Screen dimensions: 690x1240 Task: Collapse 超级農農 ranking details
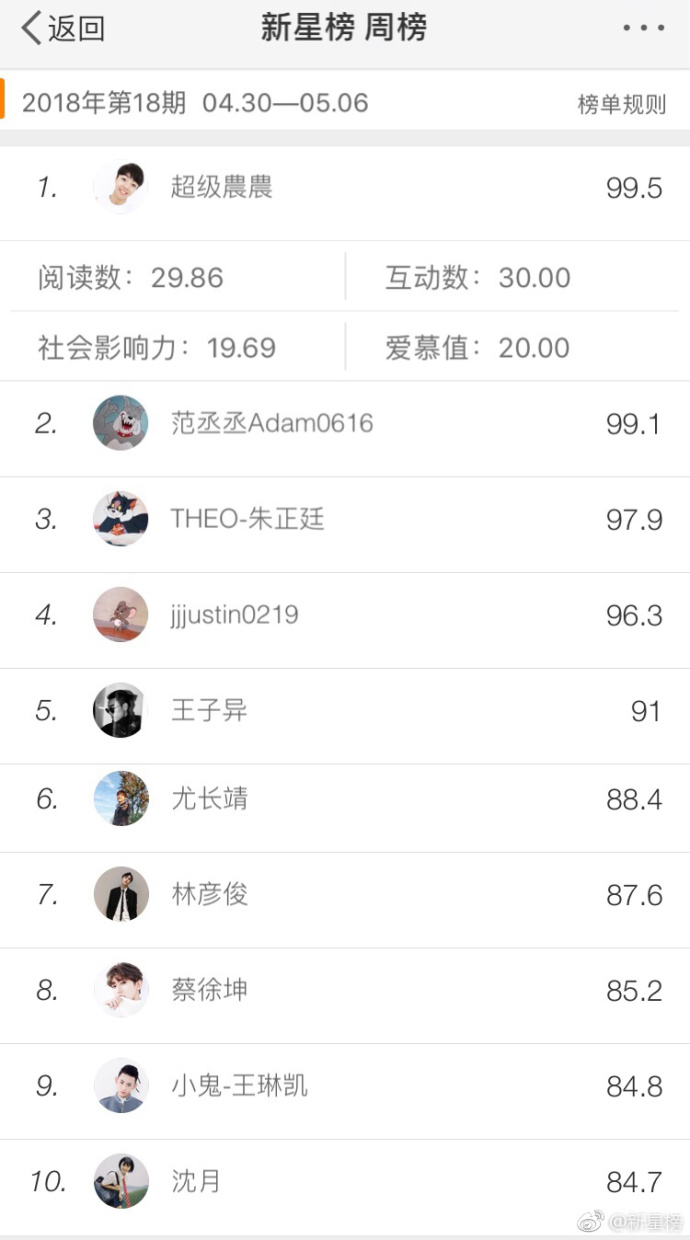pos(345,188)
